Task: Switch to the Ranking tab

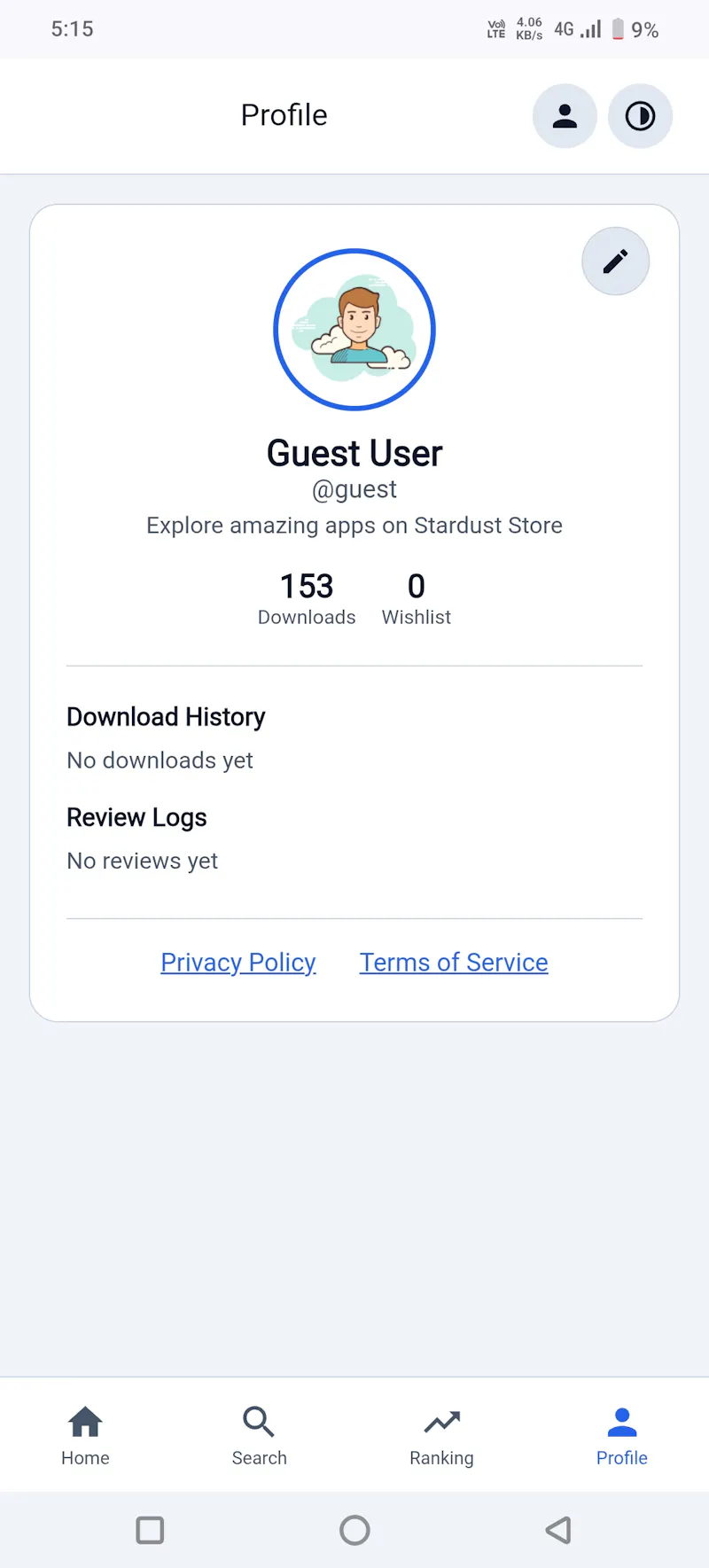Action: pyautogui.click(x=441, y=1436)
